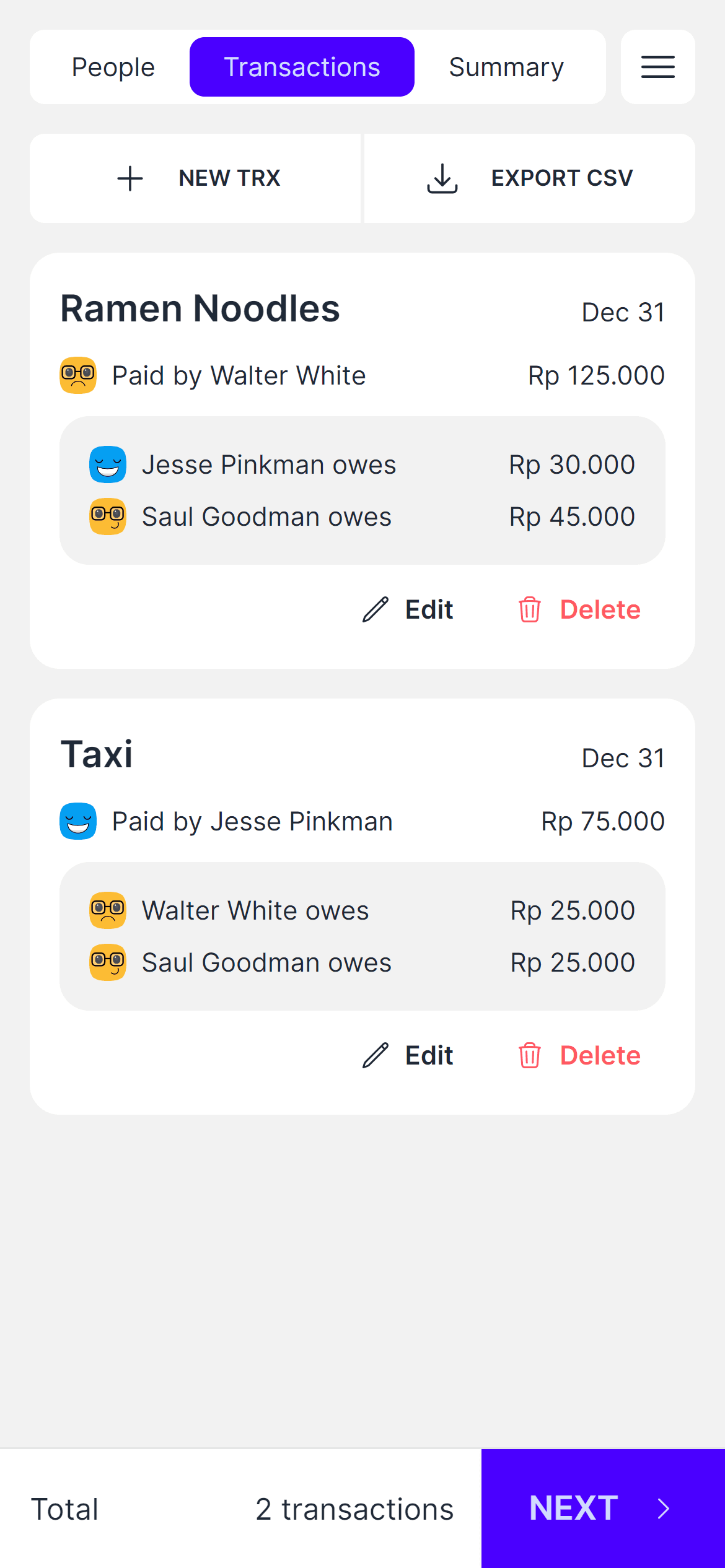The width and height of the screenshot is (725, 1568).
Task: Open the Summary tab
Action: (506, 66)
